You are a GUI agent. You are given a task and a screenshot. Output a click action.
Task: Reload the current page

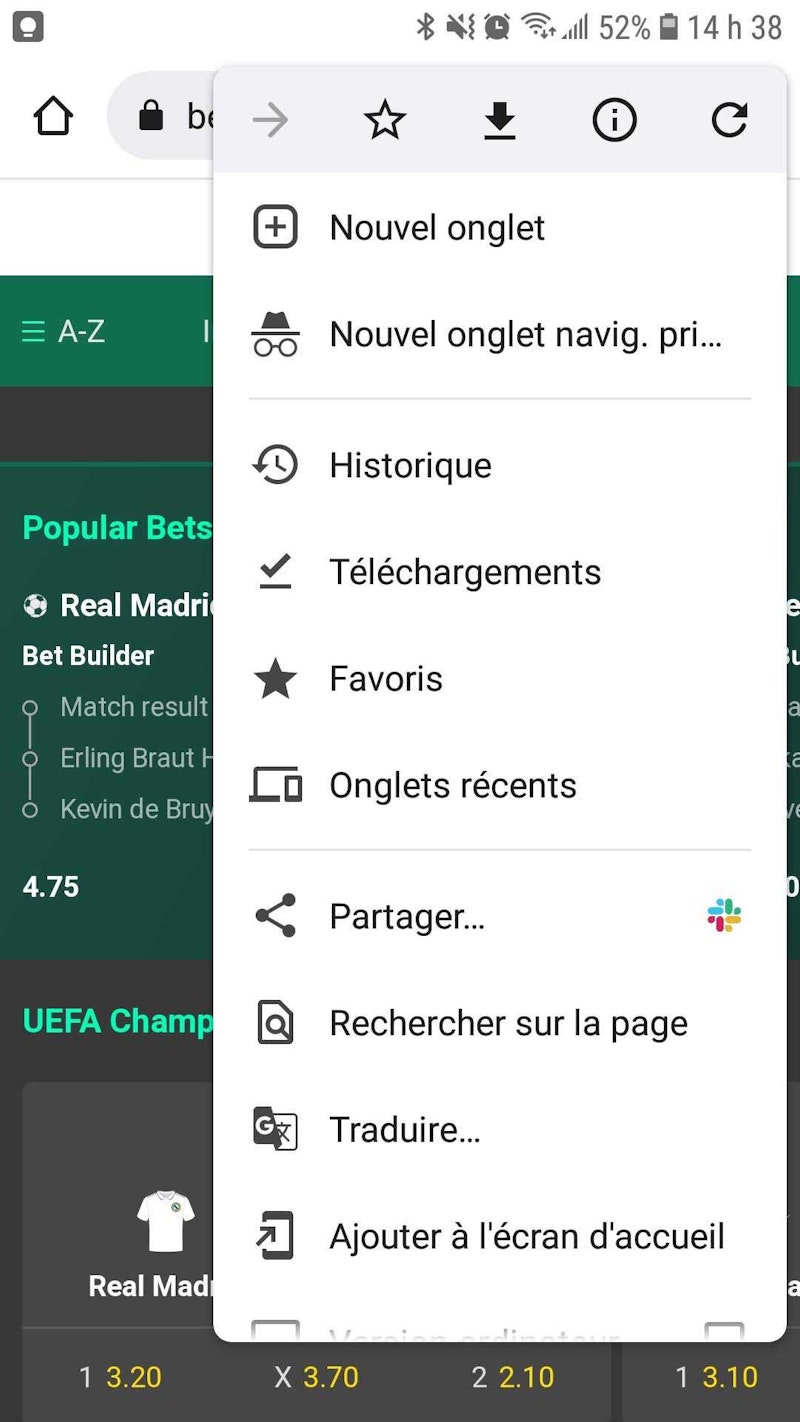pos(729,121)
